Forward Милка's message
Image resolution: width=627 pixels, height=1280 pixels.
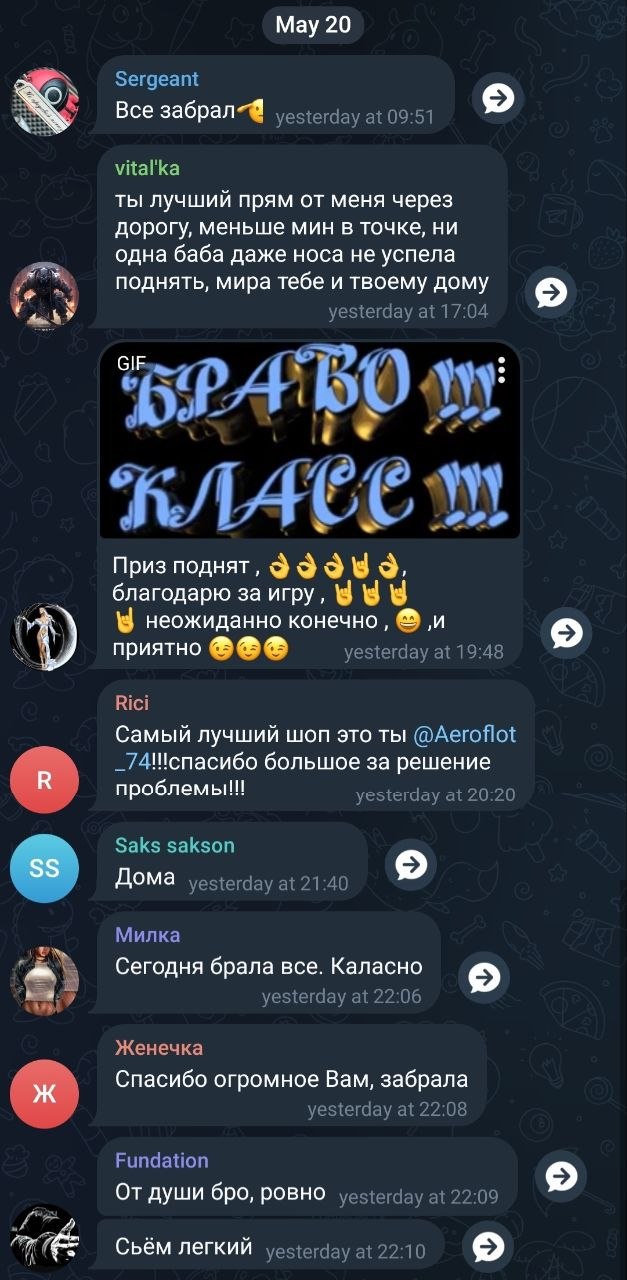coord(484,977)
